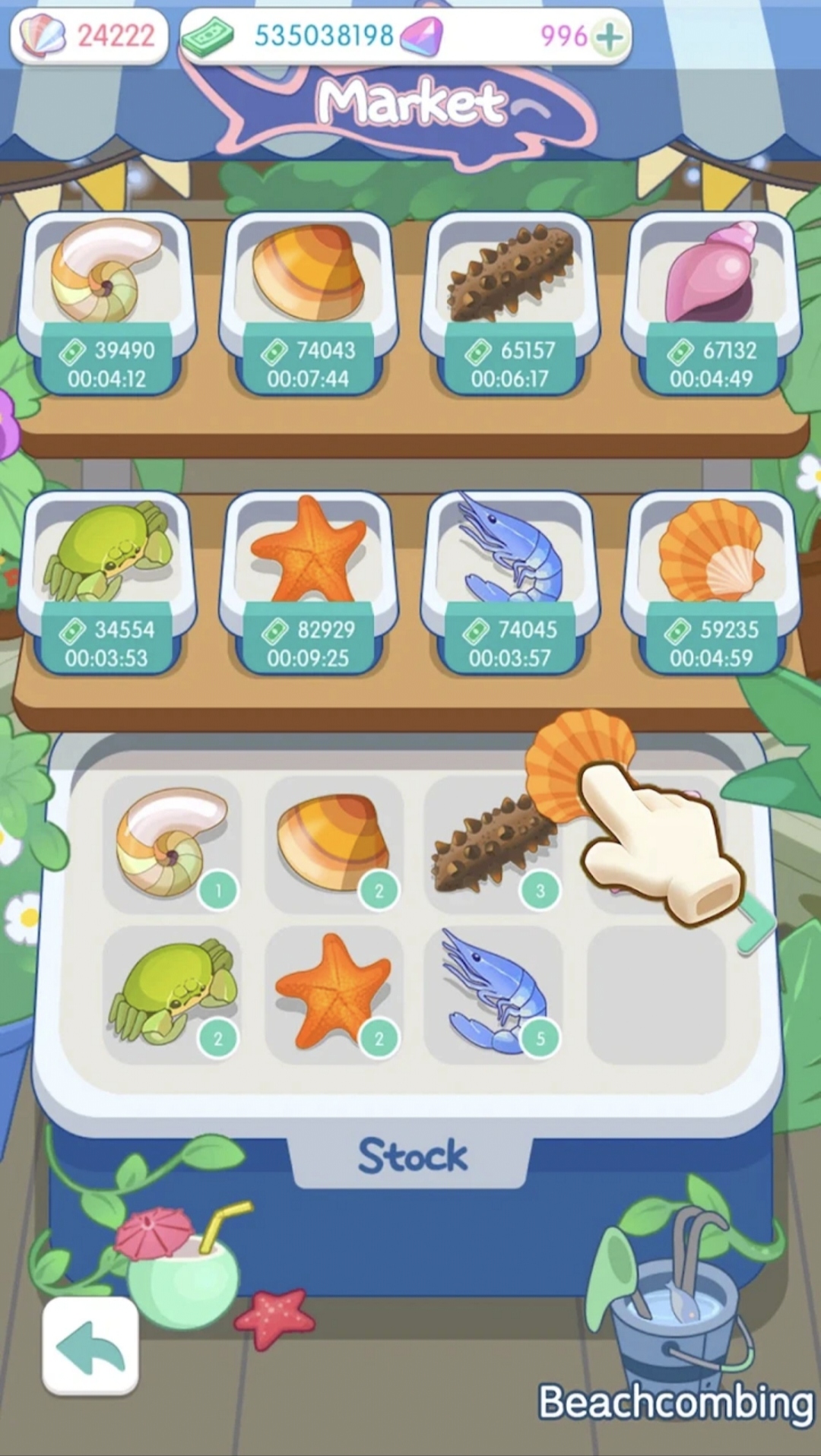The width and height of the screenshot is (821, 1456).
Task: Open the sea cucumber listing priced 65157
Action: click(509, 304)
